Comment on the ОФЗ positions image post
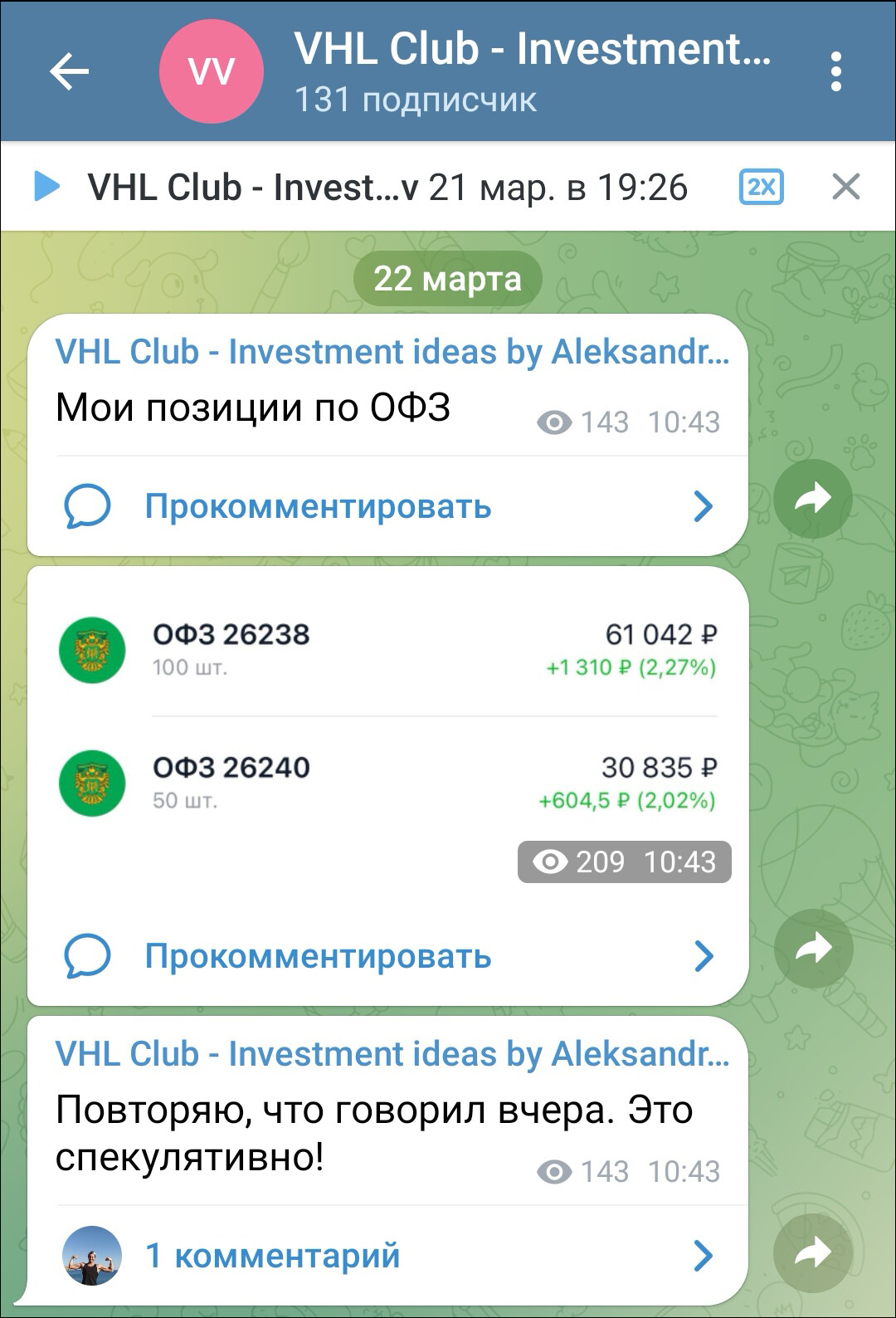 [387, 956]
